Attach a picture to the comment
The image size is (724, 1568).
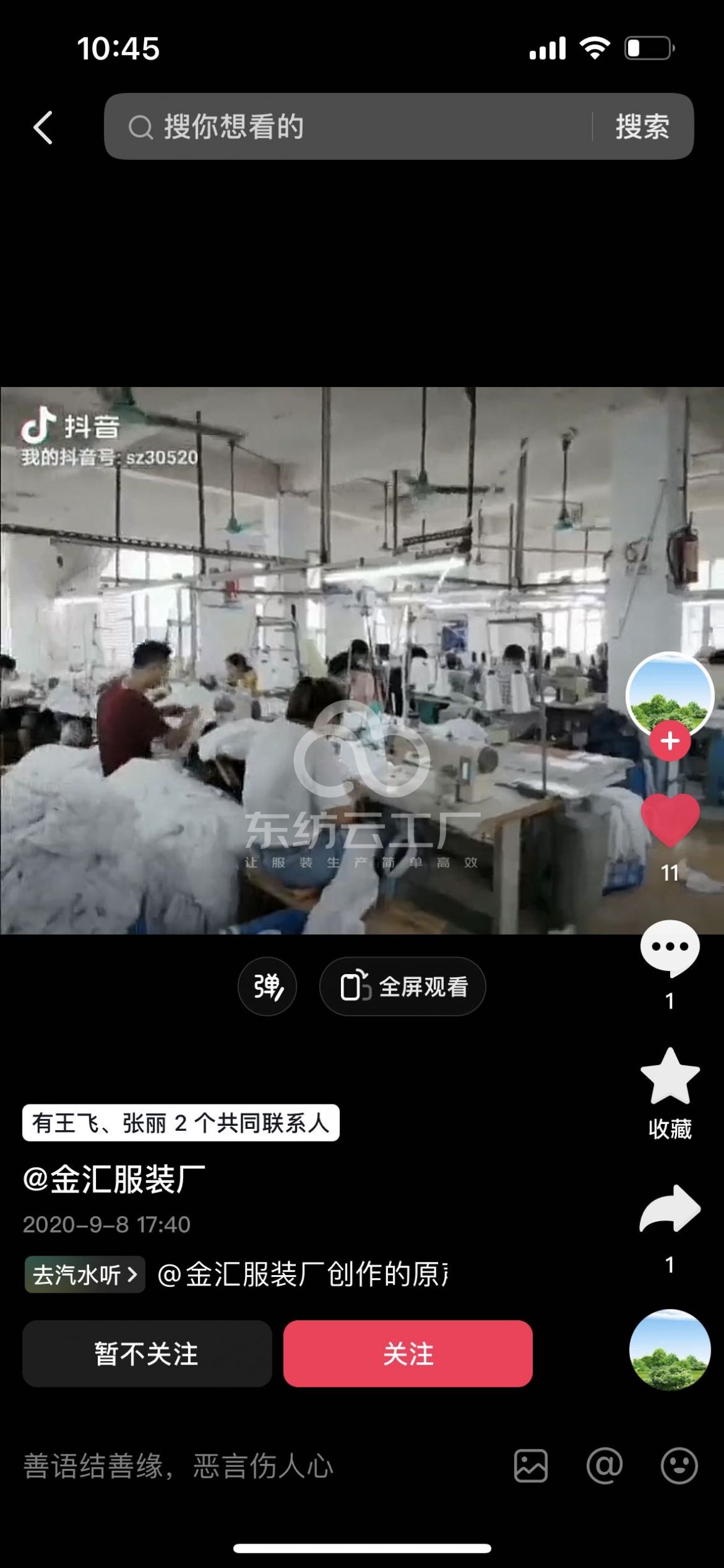(530, 1466)
